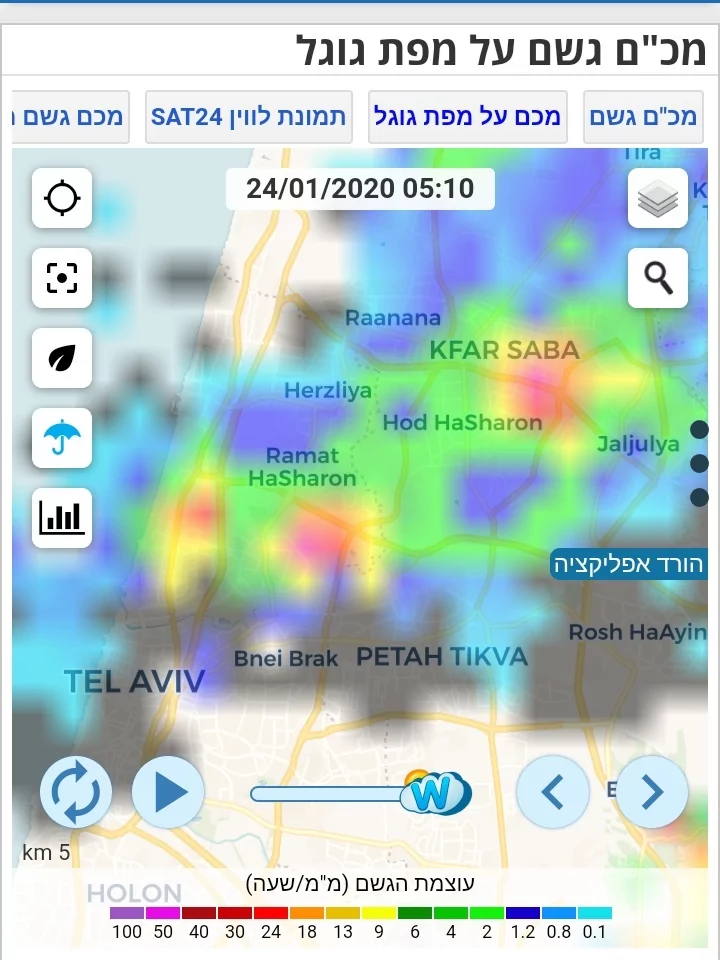Tap the הורד אפליקציה download button
Screen dimensions: 720x960
pos(630,564)
